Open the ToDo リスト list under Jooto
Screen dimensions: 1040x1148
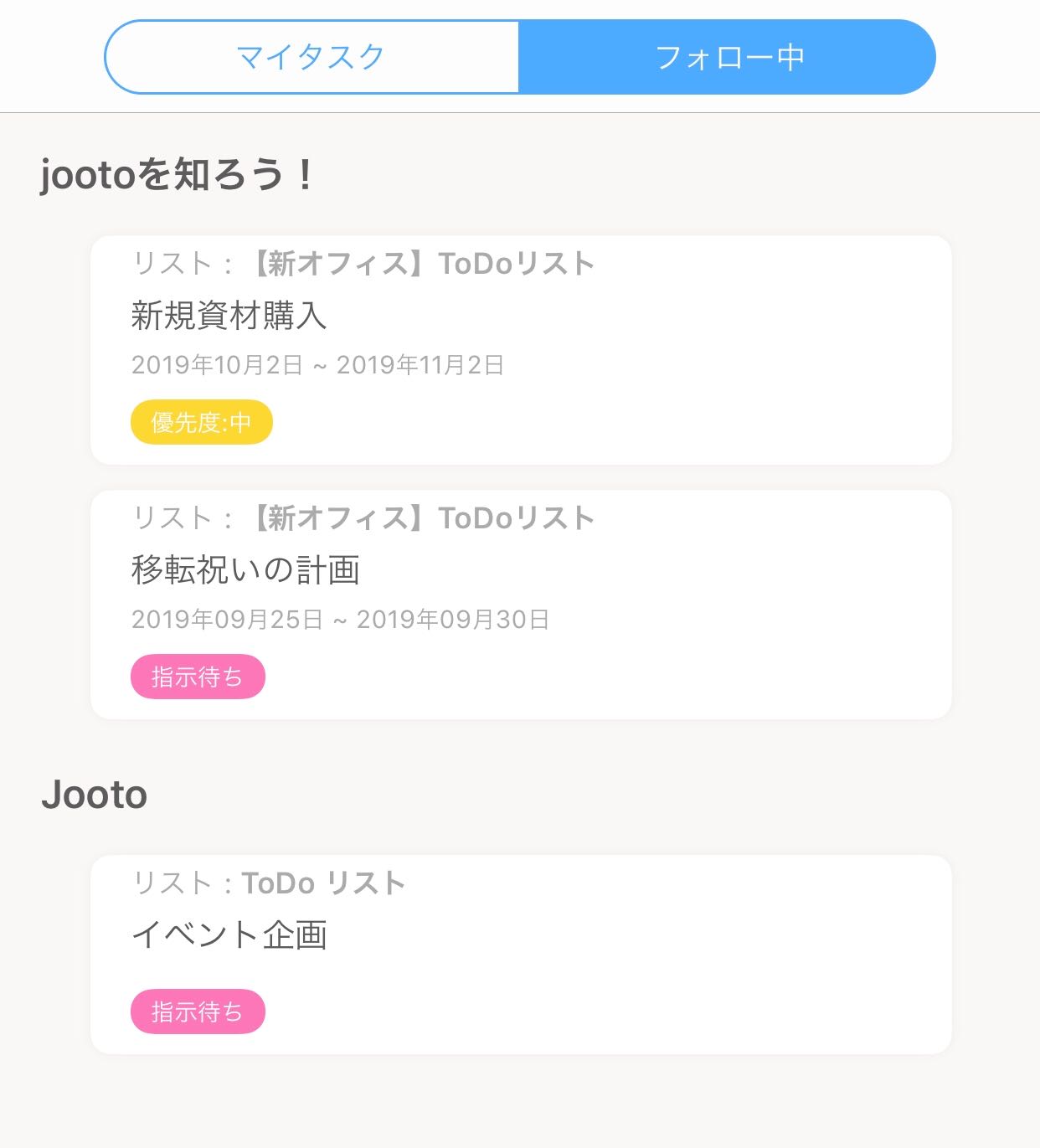point(269,882)
